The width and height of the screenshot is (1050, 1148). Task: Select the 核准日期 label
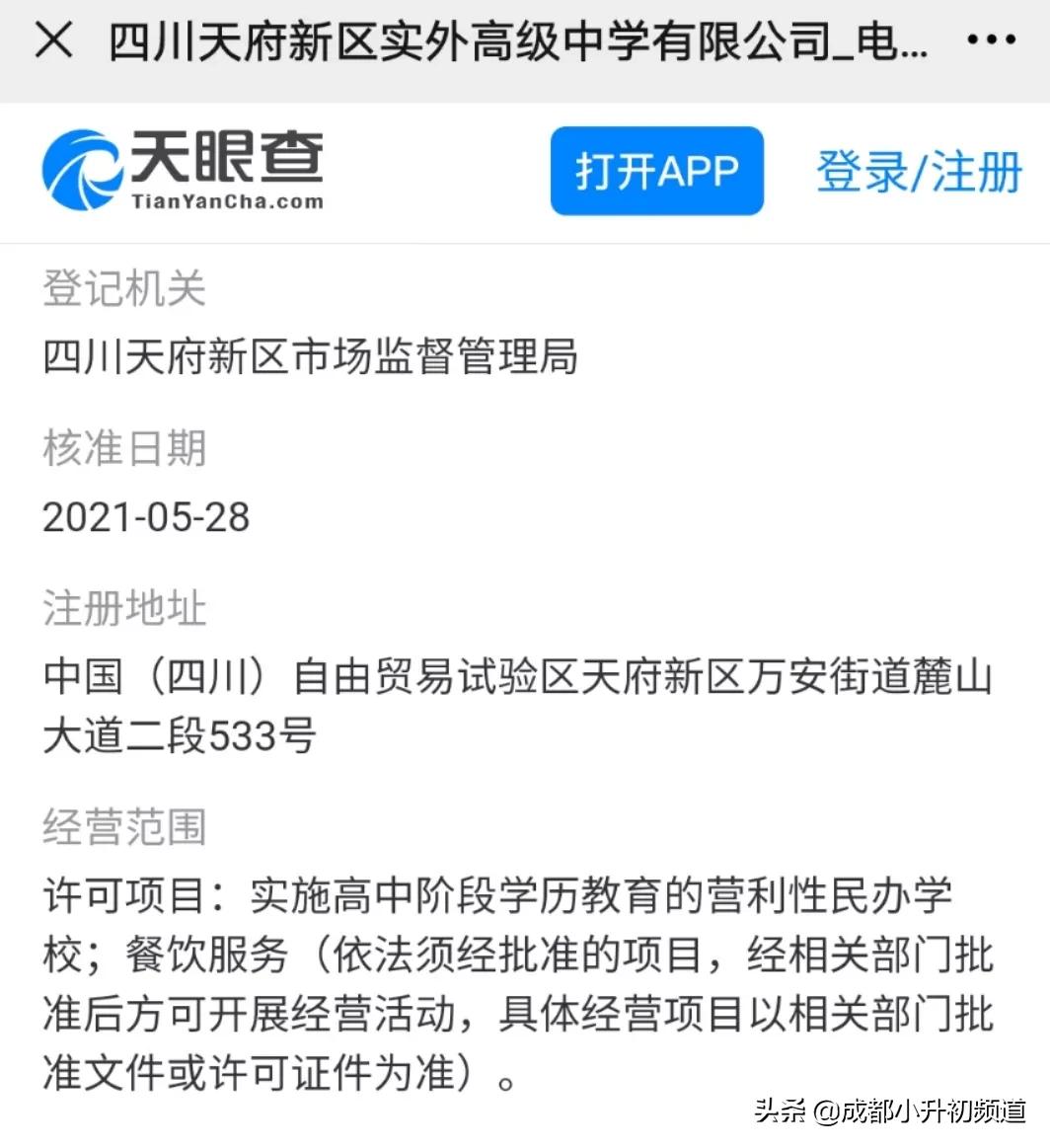pos(123,449)
